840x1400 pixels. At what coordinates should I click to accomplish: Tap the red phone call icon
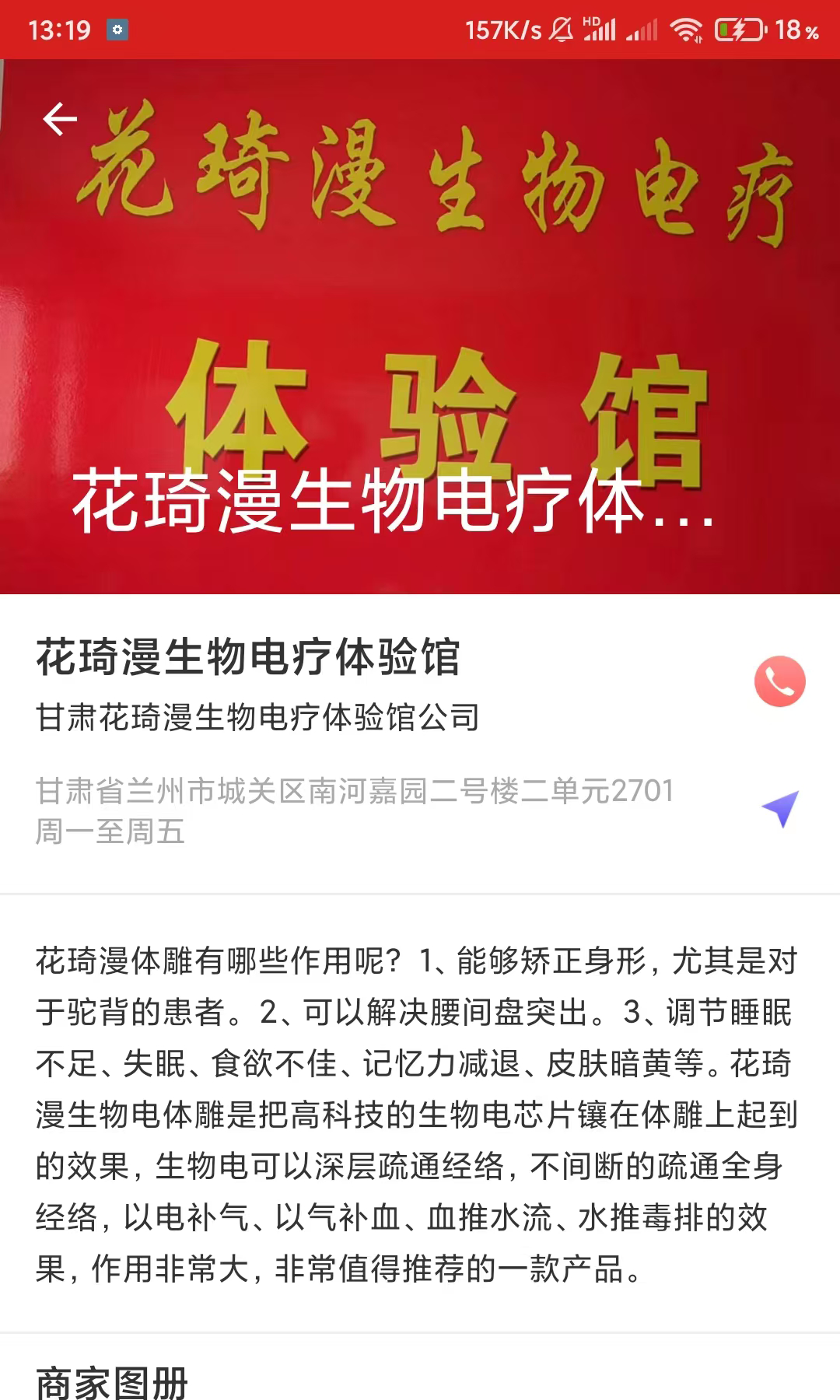tap(779, 682)
